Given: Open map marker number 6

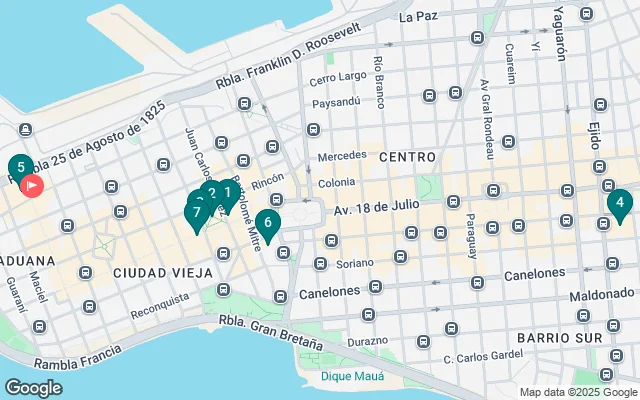Looking at the screenshot, I should 267,222.
